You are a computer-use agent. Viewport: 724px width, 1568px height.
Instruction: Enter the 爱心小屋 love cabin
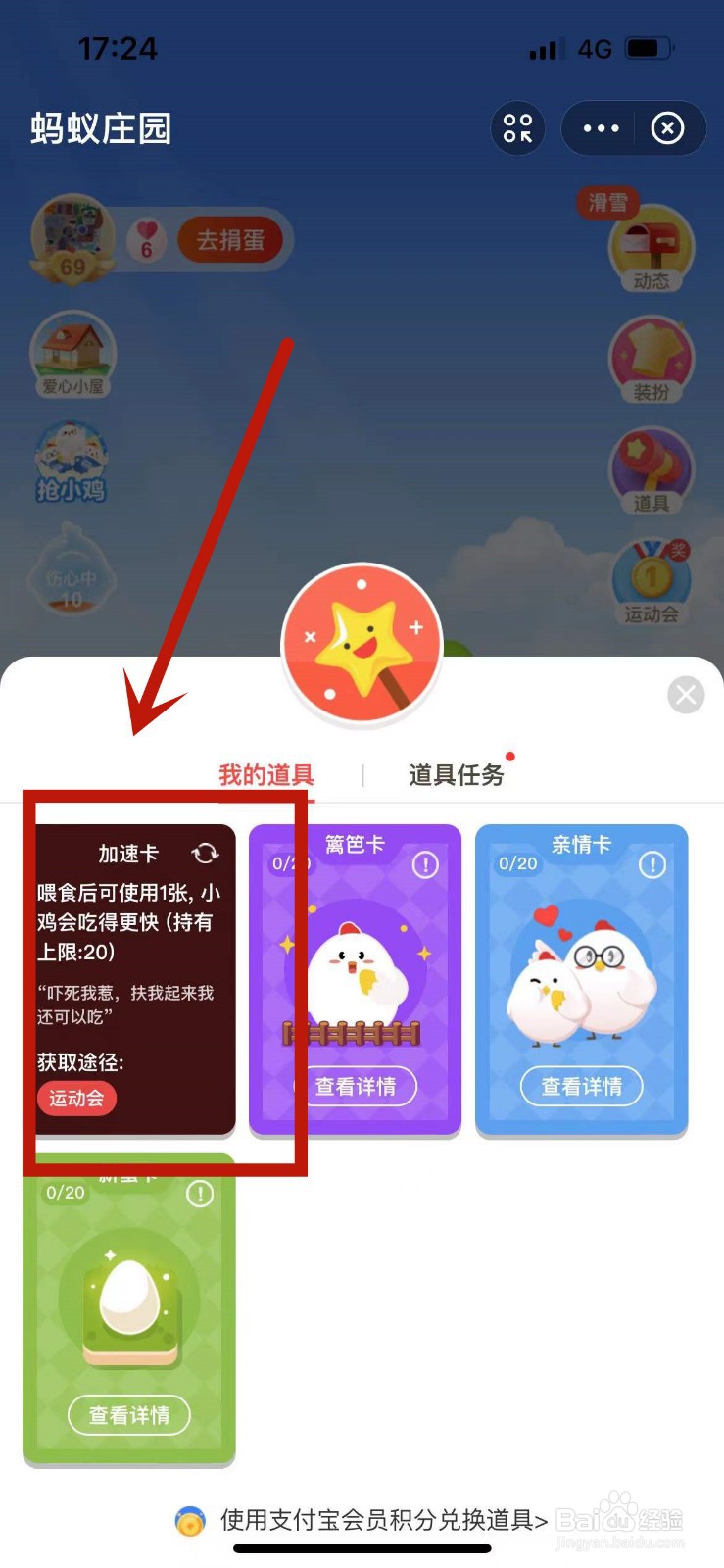click(73, 353)
